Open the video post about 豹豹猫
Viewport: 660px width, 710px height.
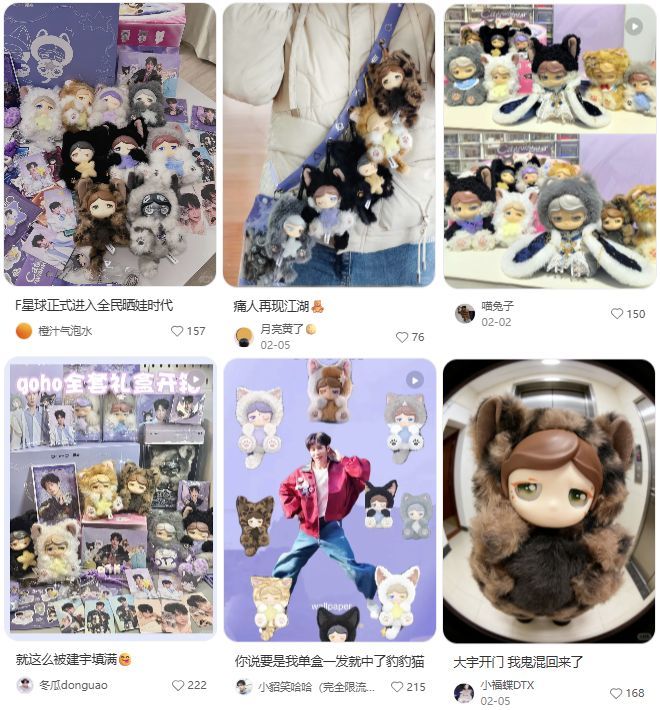[329, 500]
